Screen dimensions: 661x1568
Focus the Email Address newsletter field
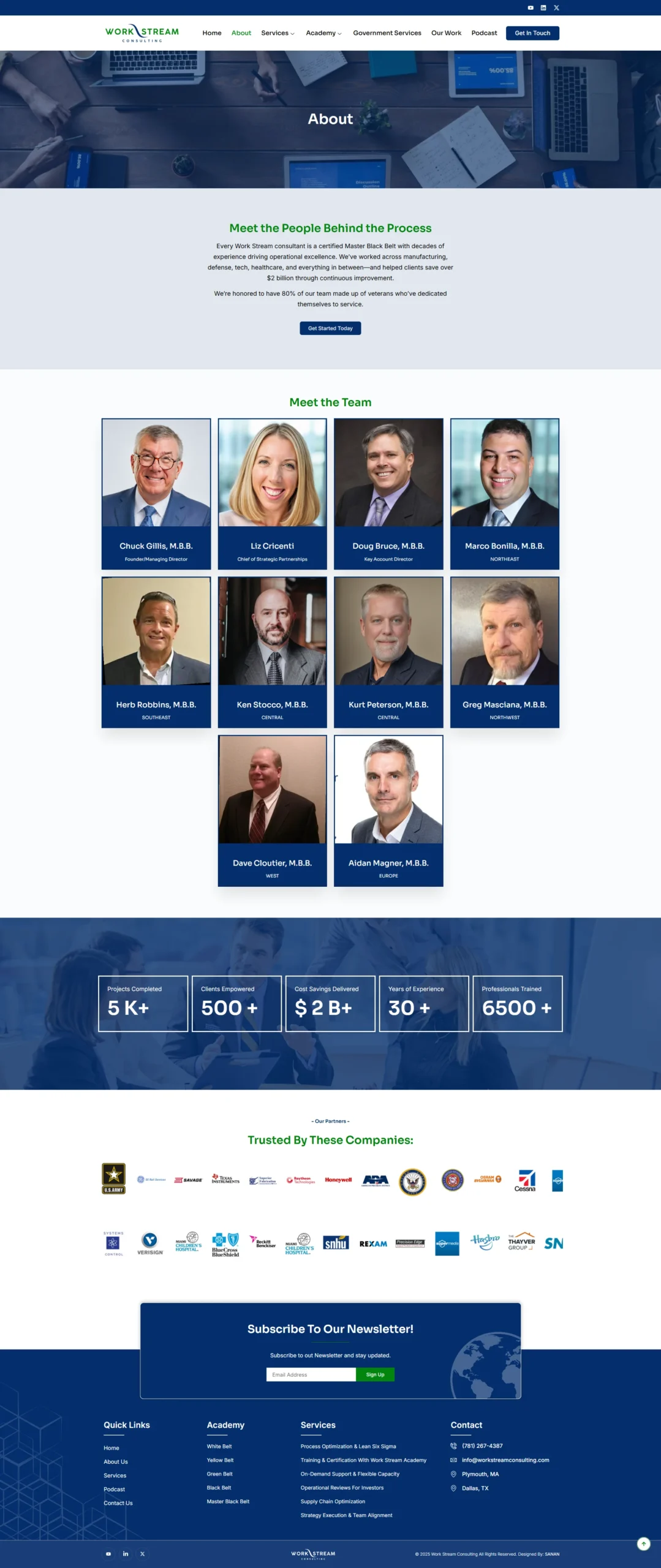tap(311, 1374)
